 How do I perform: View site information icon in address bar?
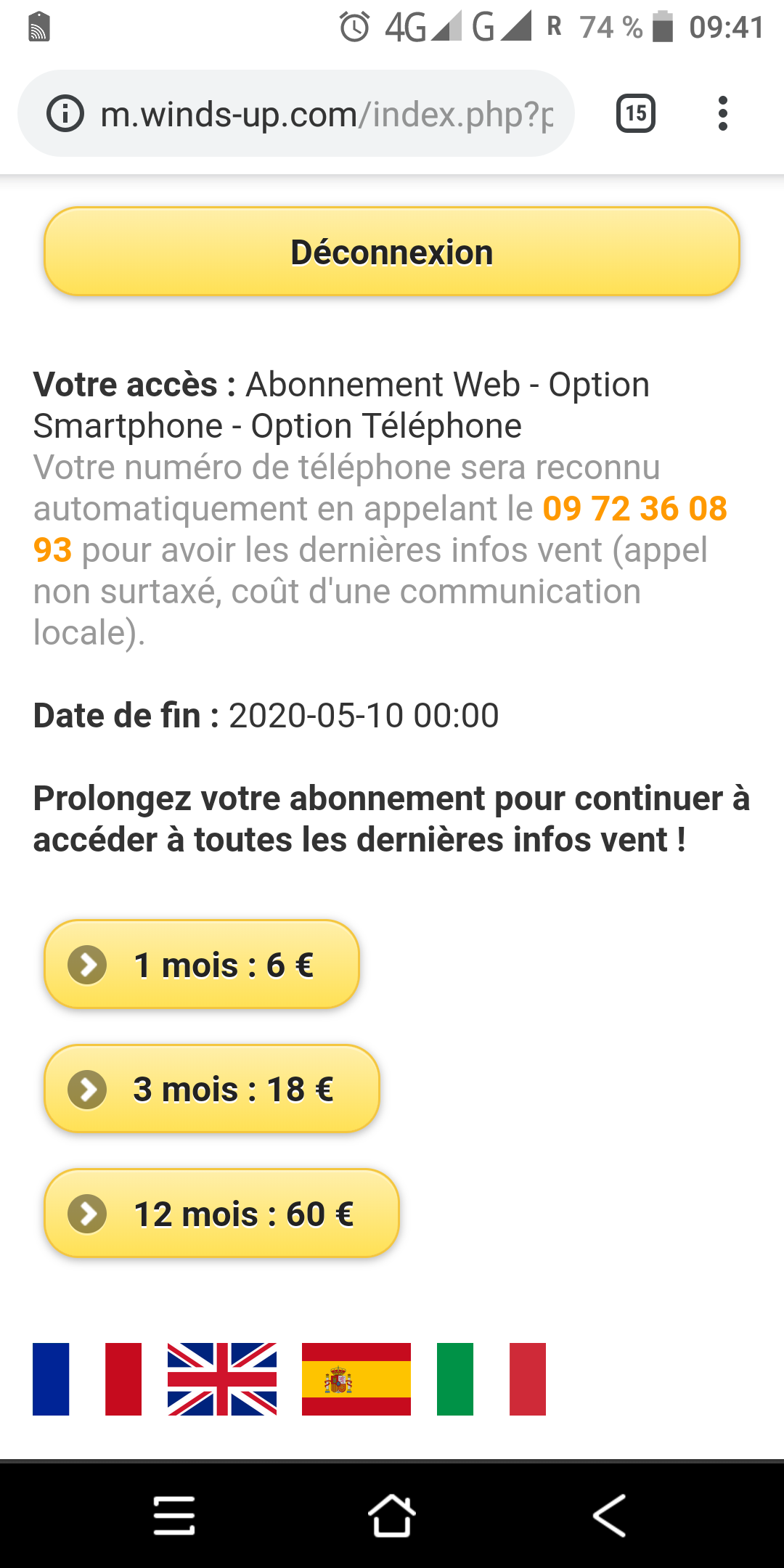pos(65,114)
